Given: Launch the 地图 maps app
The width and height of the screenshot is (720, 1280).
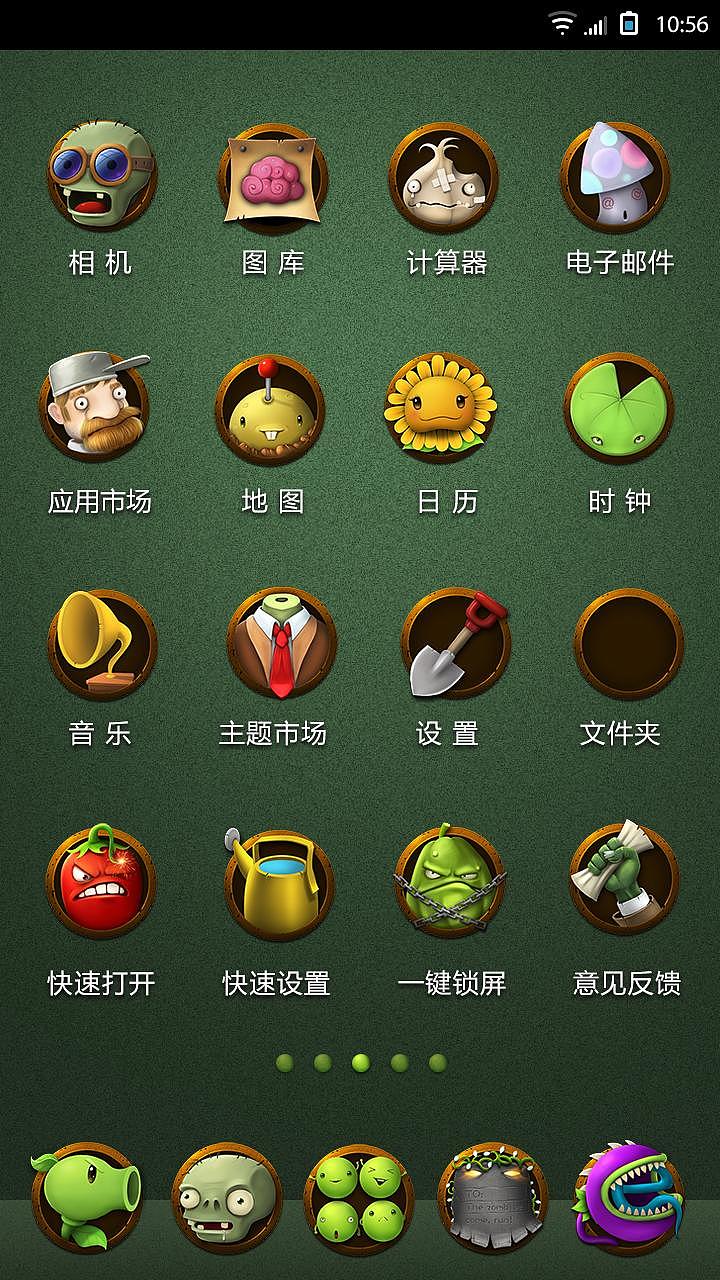Looking at the screenshot, I should point(272,410).
